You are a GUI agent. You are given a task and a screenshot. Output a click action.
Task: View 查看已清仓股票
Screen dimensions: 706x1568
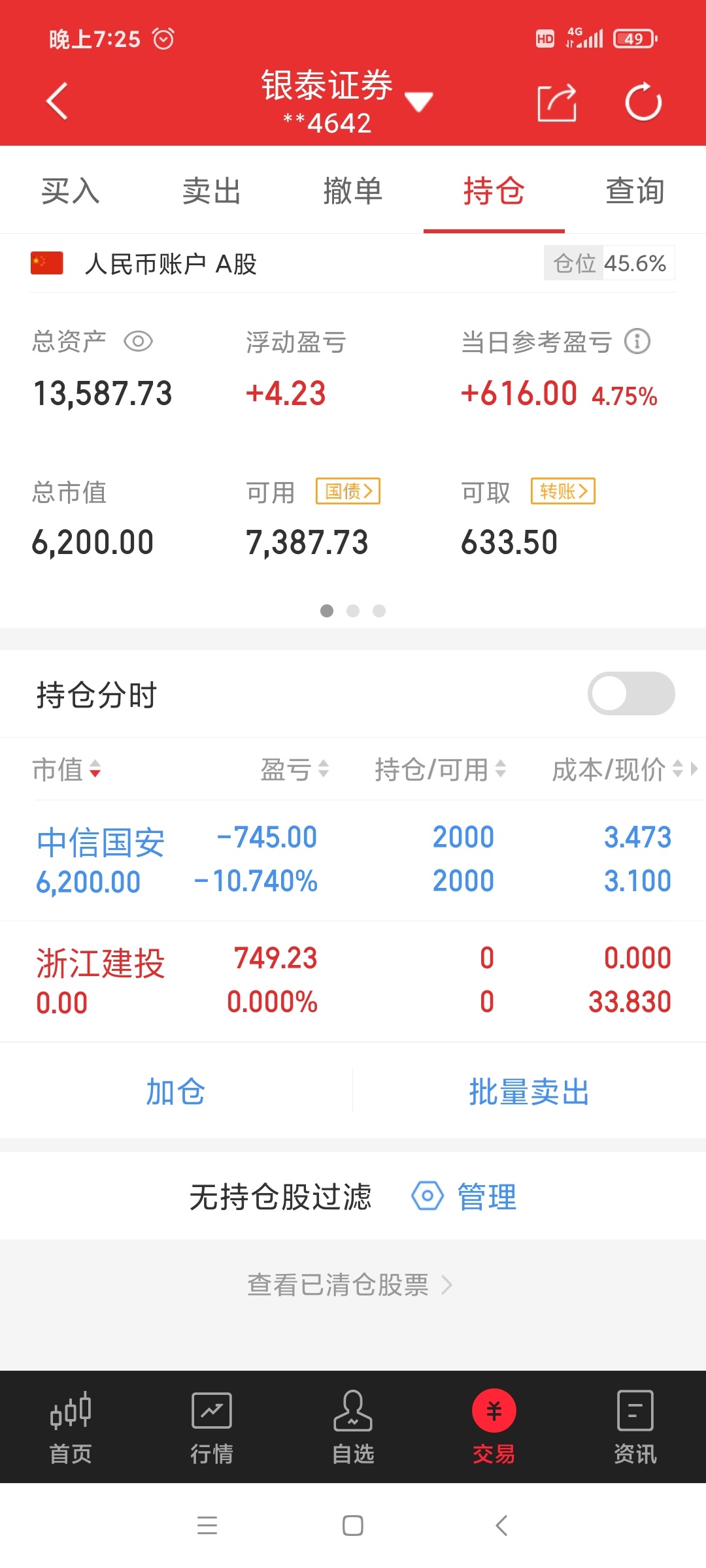(350, 1285)
